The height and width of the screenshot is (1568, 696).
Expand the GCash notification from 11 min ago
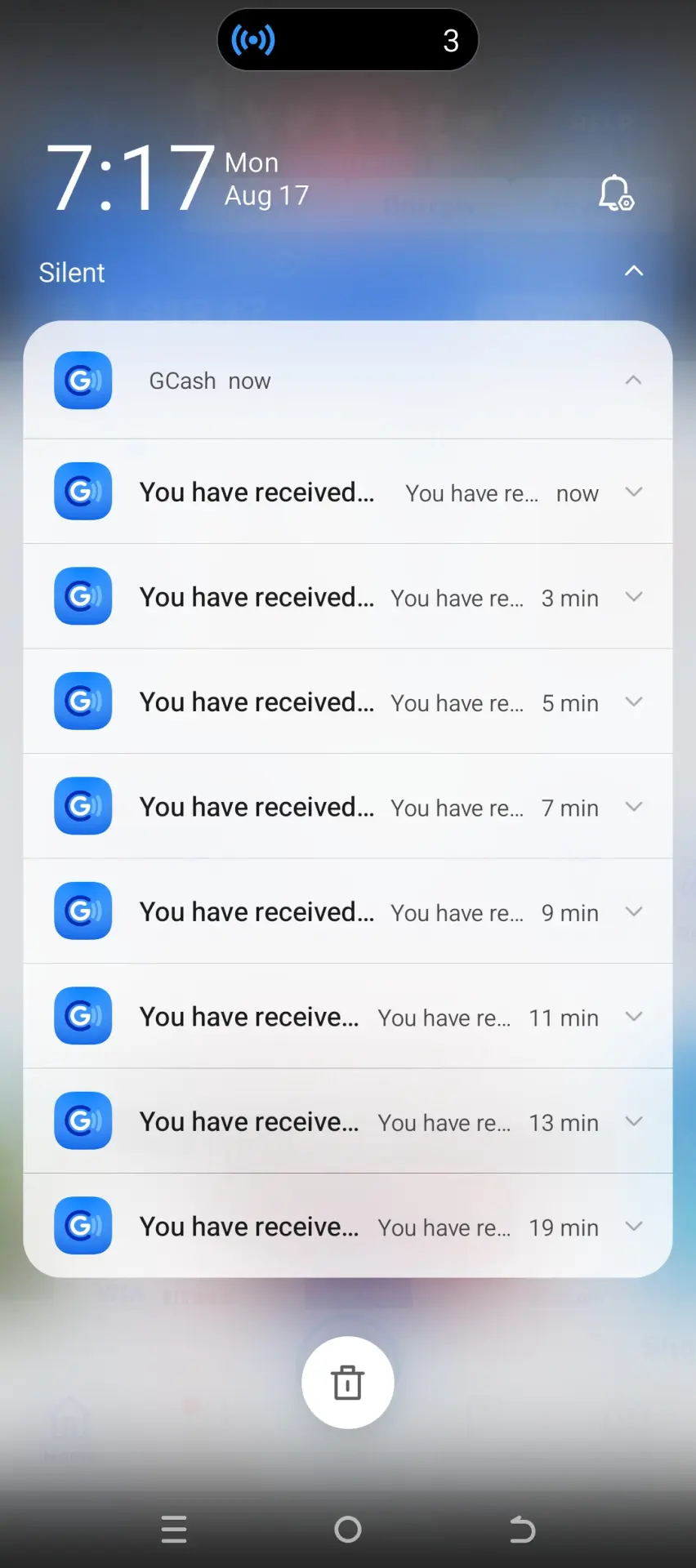point(633,1017)
